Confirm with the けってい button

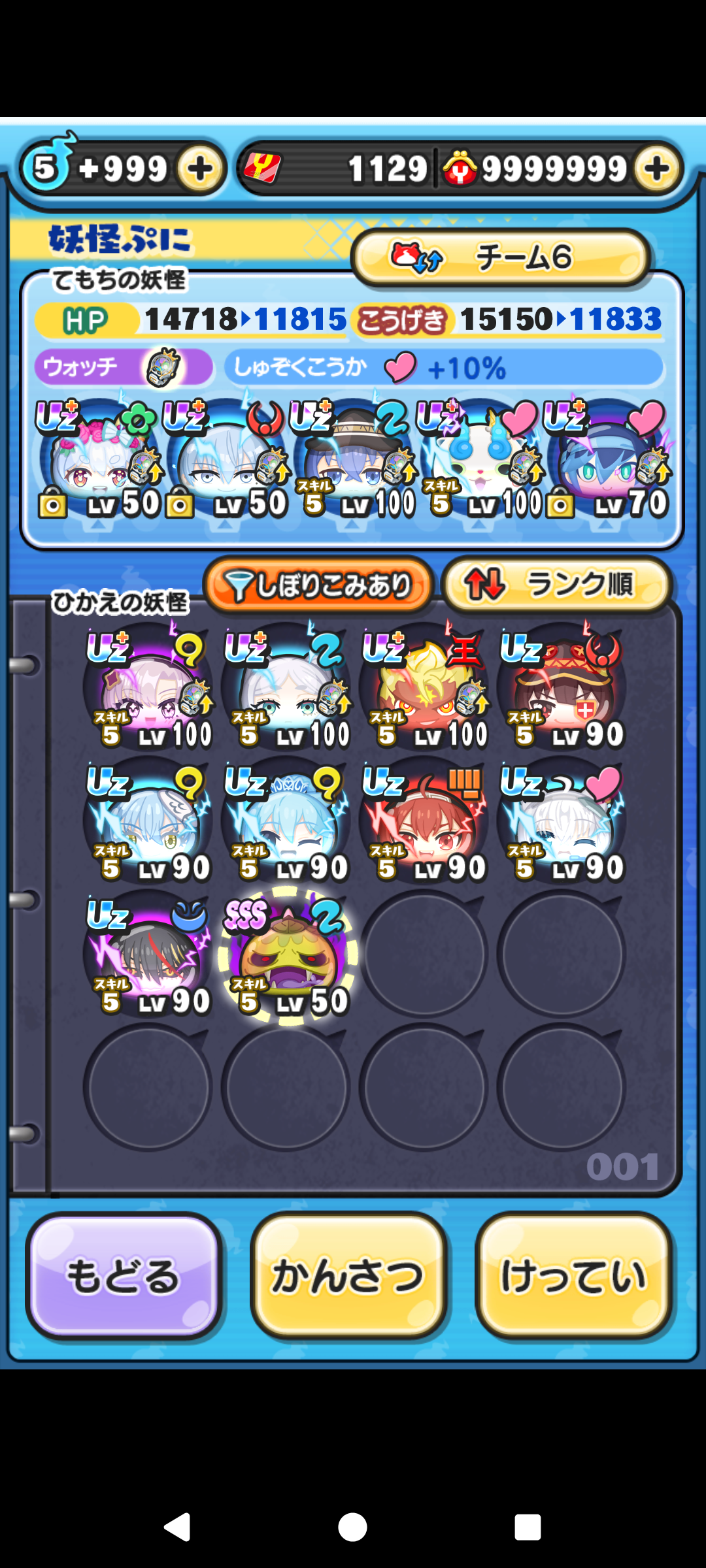(574, 1275)
